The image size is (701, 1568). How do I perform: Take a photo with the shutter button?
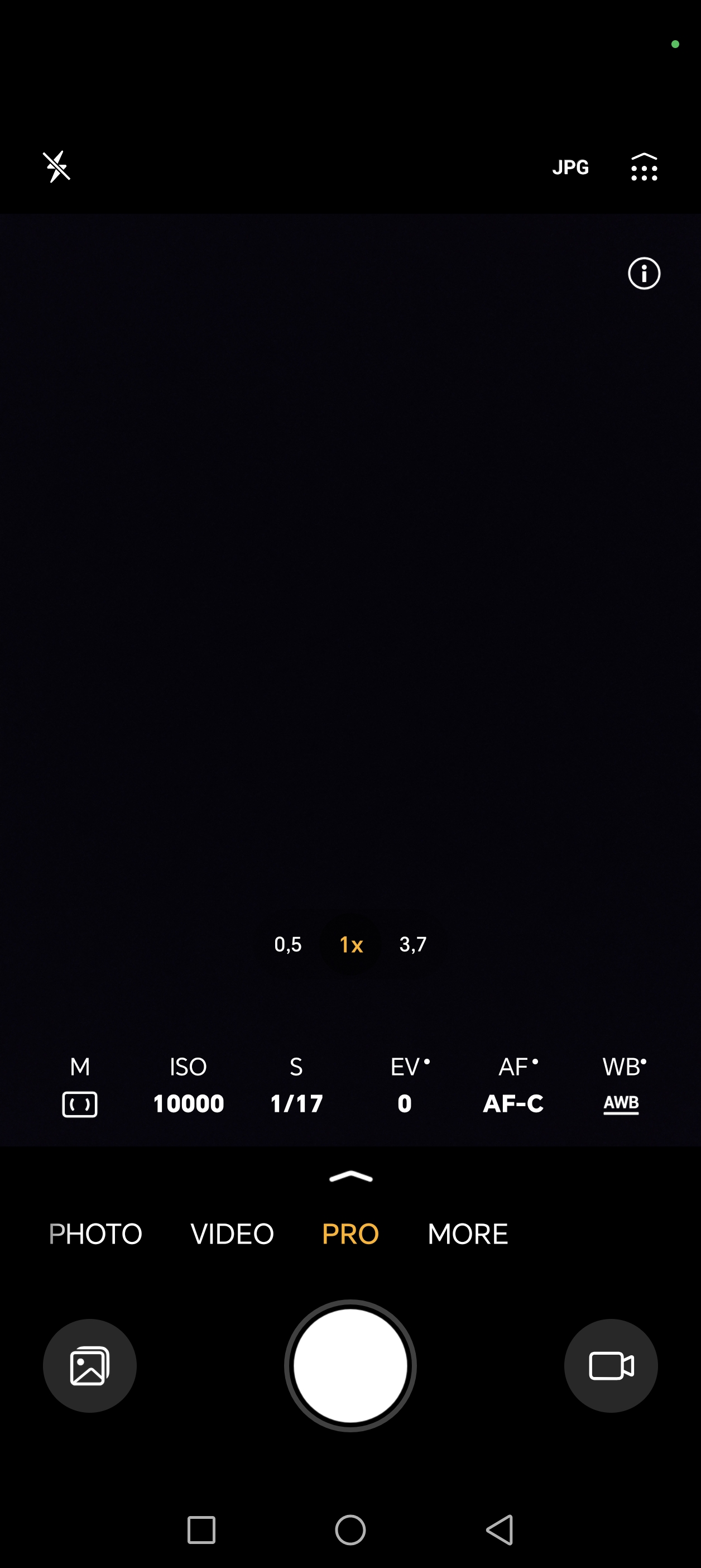tap(350, 1366)
